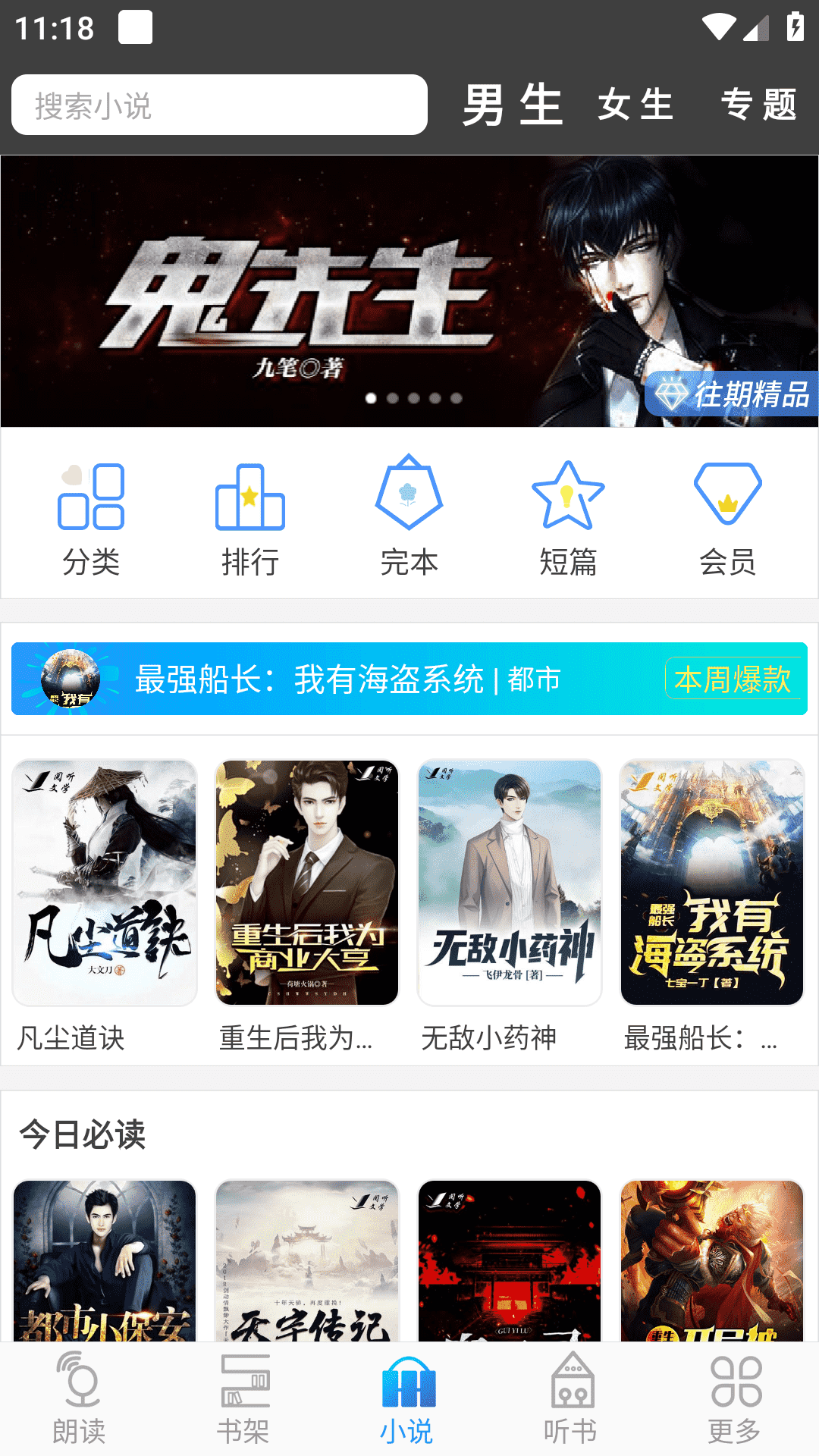This screenshot has width=819, height=1456.
Task: Tap the 搜索小说 search field
Action: pyautogui.click(x=220, y=105)
